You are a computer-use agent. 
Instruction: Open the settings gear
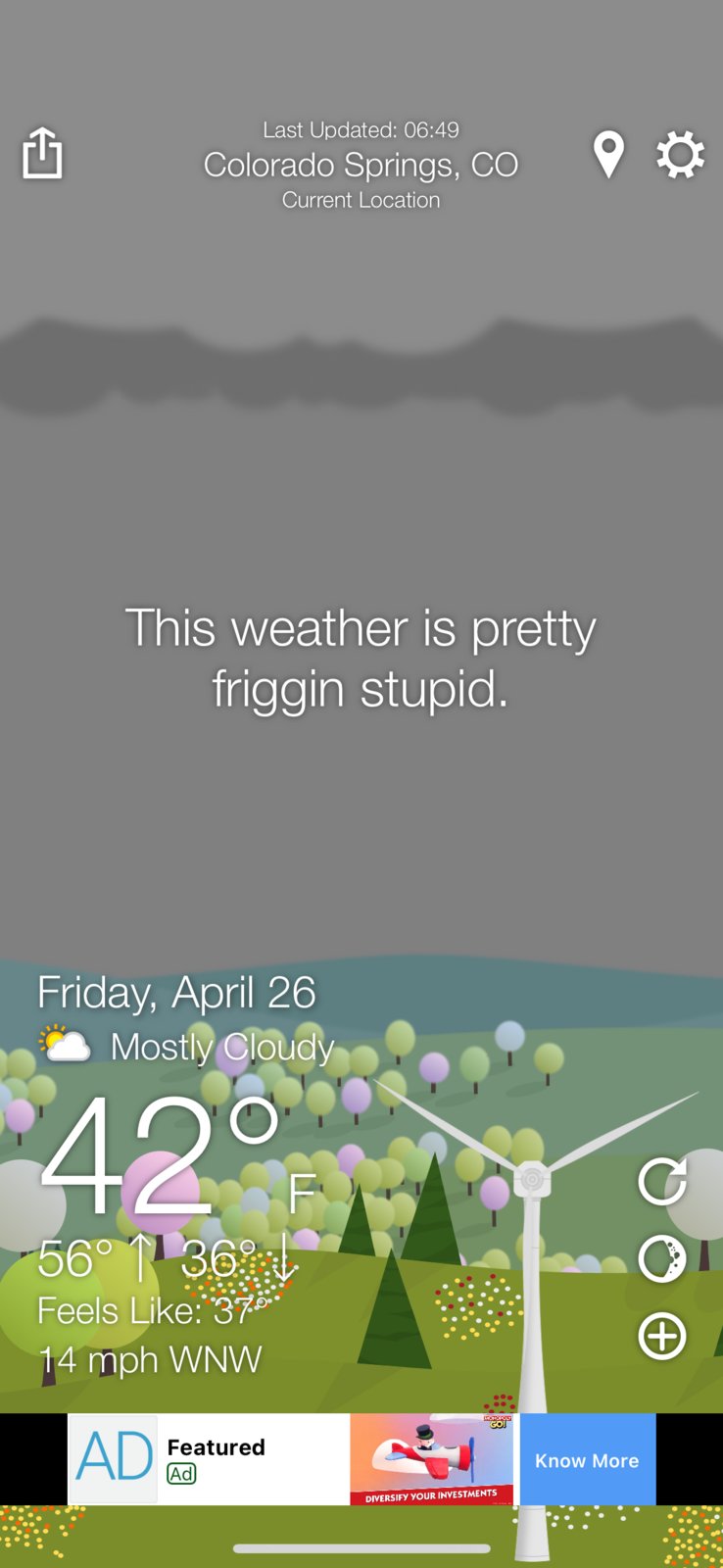tap(680, 155)
